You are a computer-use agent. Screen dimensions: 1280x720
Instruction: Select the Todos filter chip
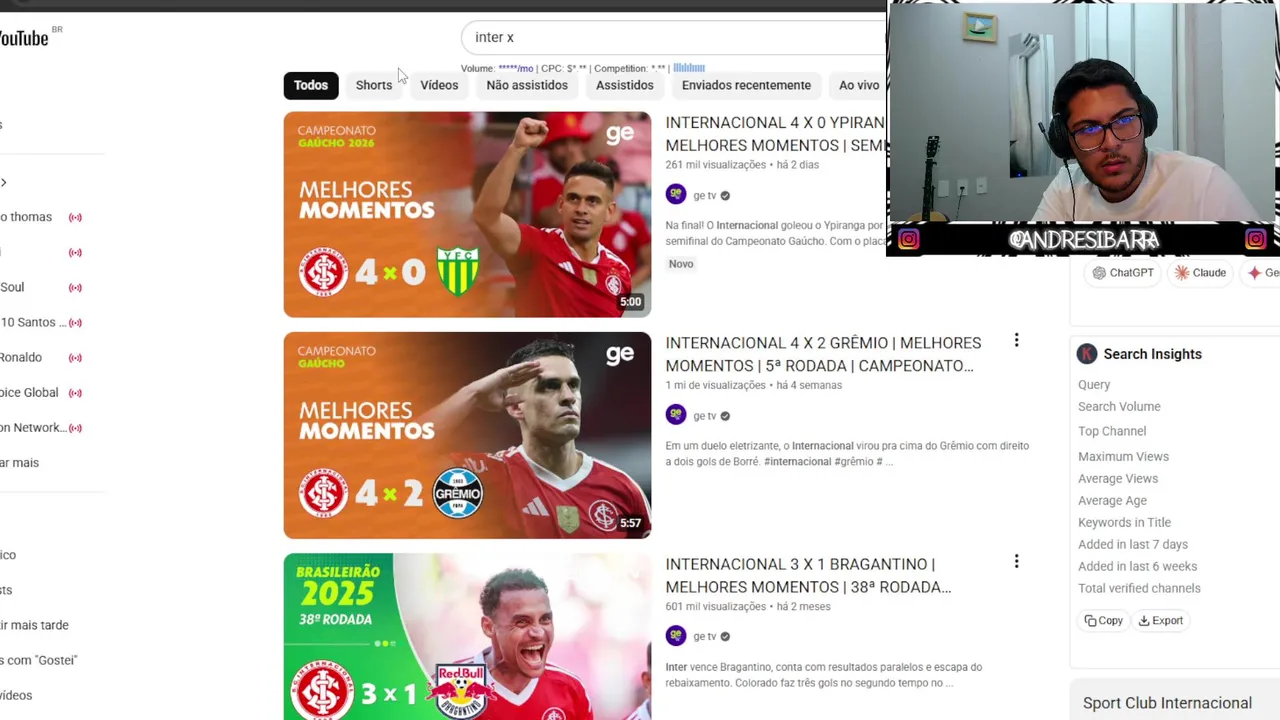(x=310, y=85)
